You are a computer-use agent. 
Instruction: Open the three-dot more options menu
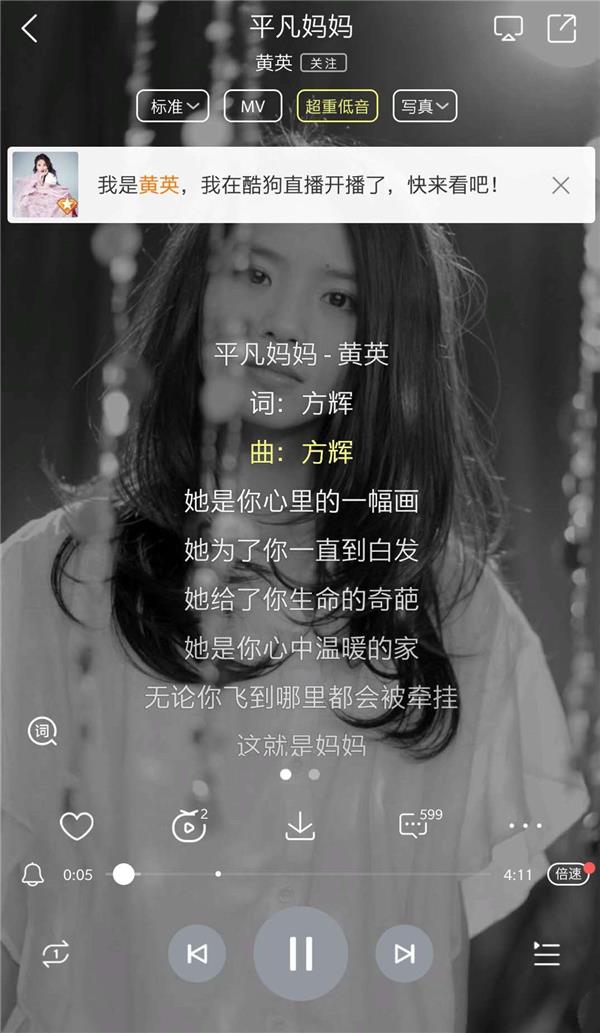[525, 826]
